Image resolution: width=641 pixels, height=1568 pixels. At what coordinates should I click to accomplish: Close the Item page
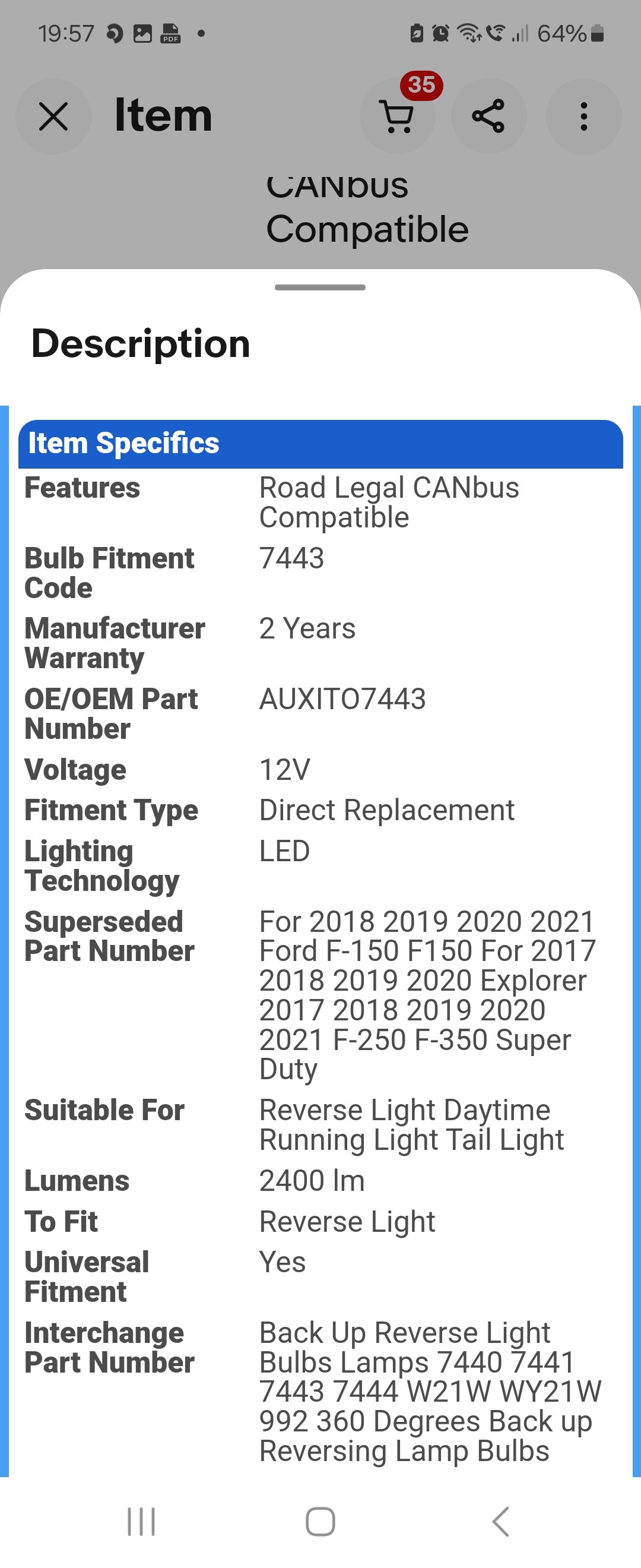coord(53,116)
